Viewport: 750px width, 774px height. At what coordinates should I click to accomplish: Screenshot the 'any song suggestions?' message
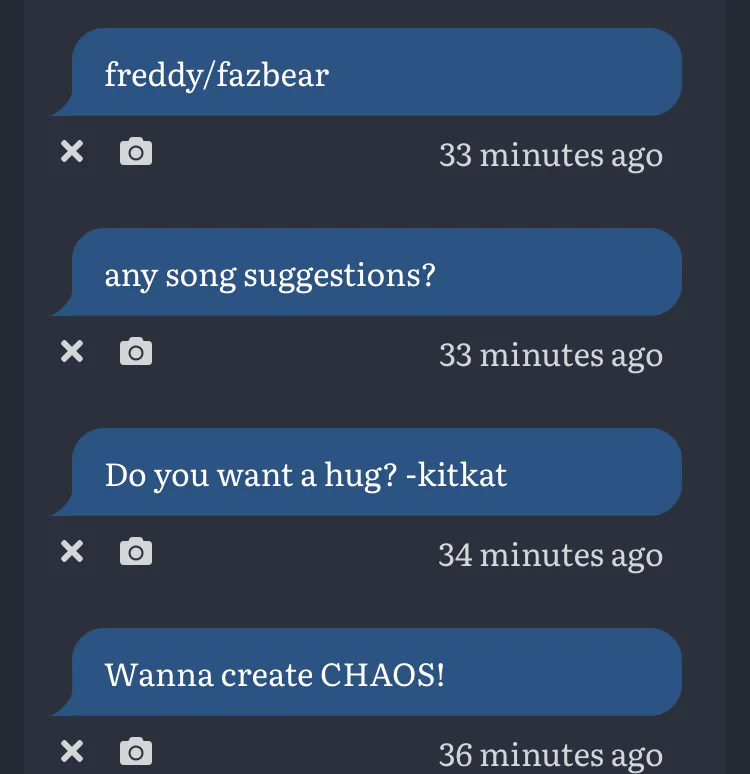pyautogui.click(x=136, y=352)
